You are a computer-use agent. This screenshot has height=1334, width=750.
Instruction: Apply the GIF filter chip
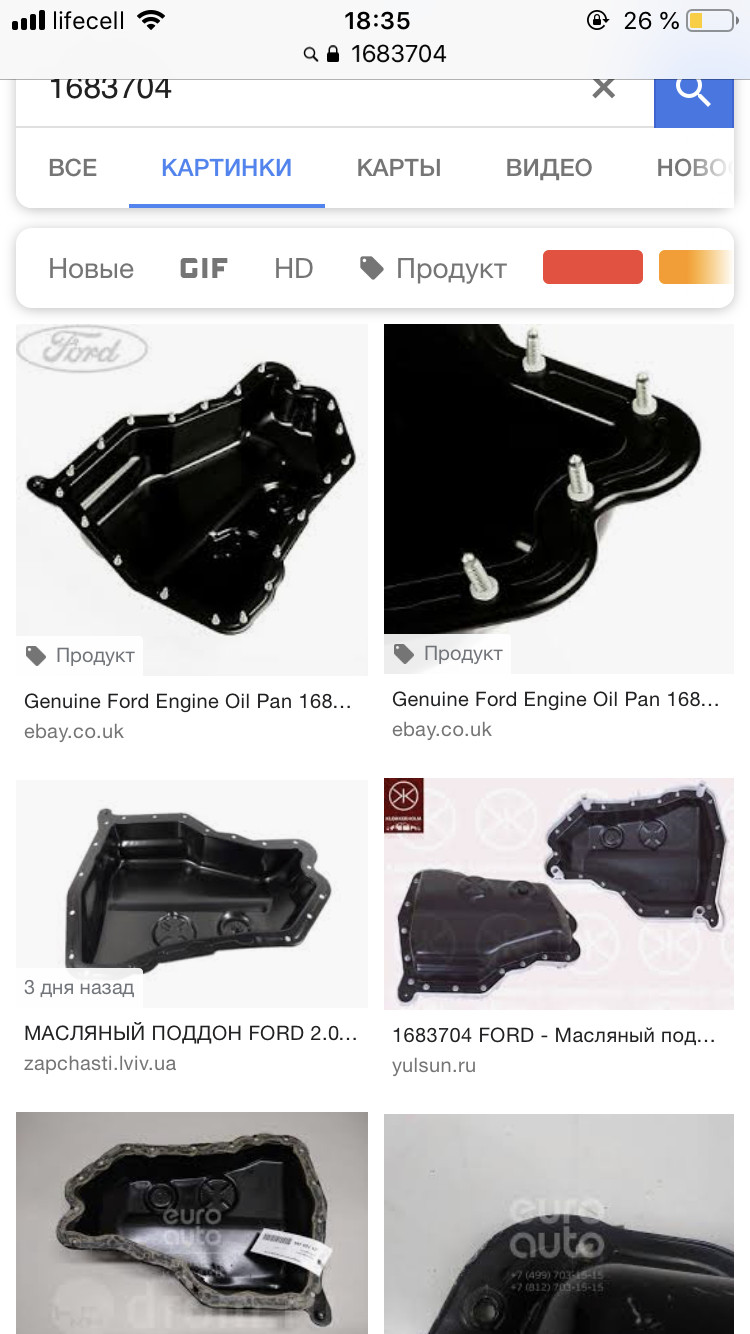204,268
